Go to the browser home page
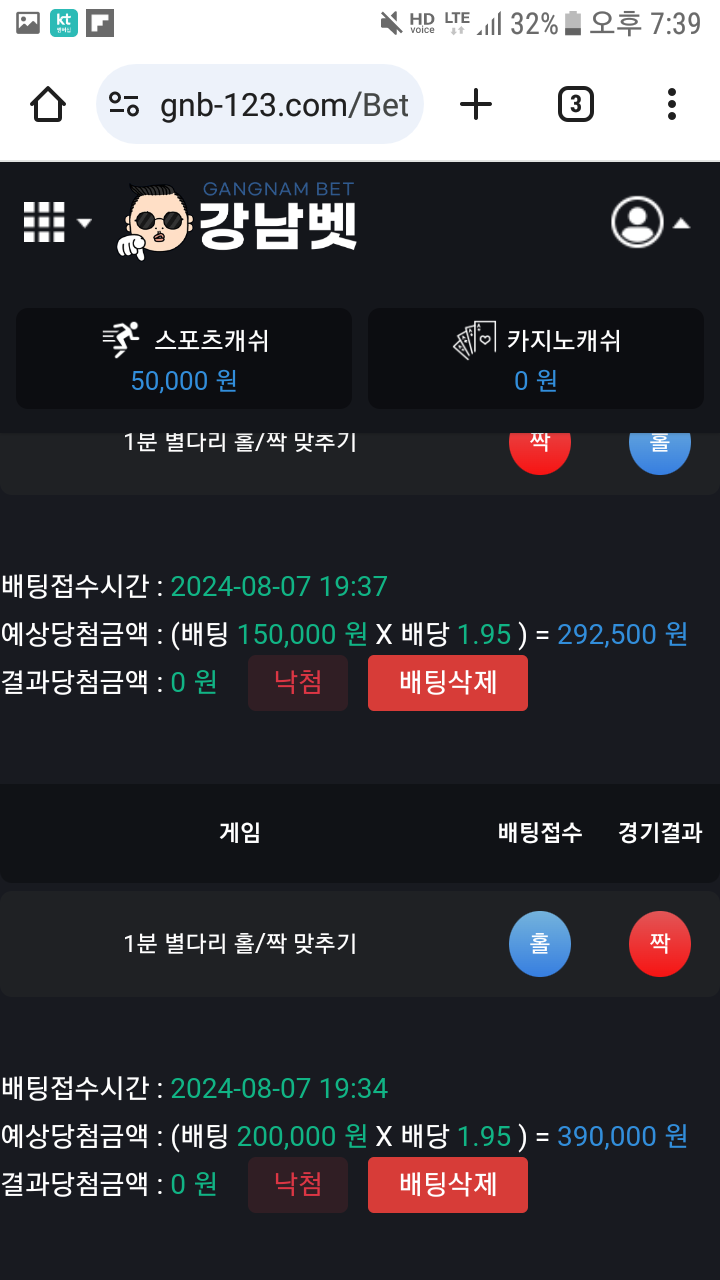720x1280 pixels. point(48,104)
